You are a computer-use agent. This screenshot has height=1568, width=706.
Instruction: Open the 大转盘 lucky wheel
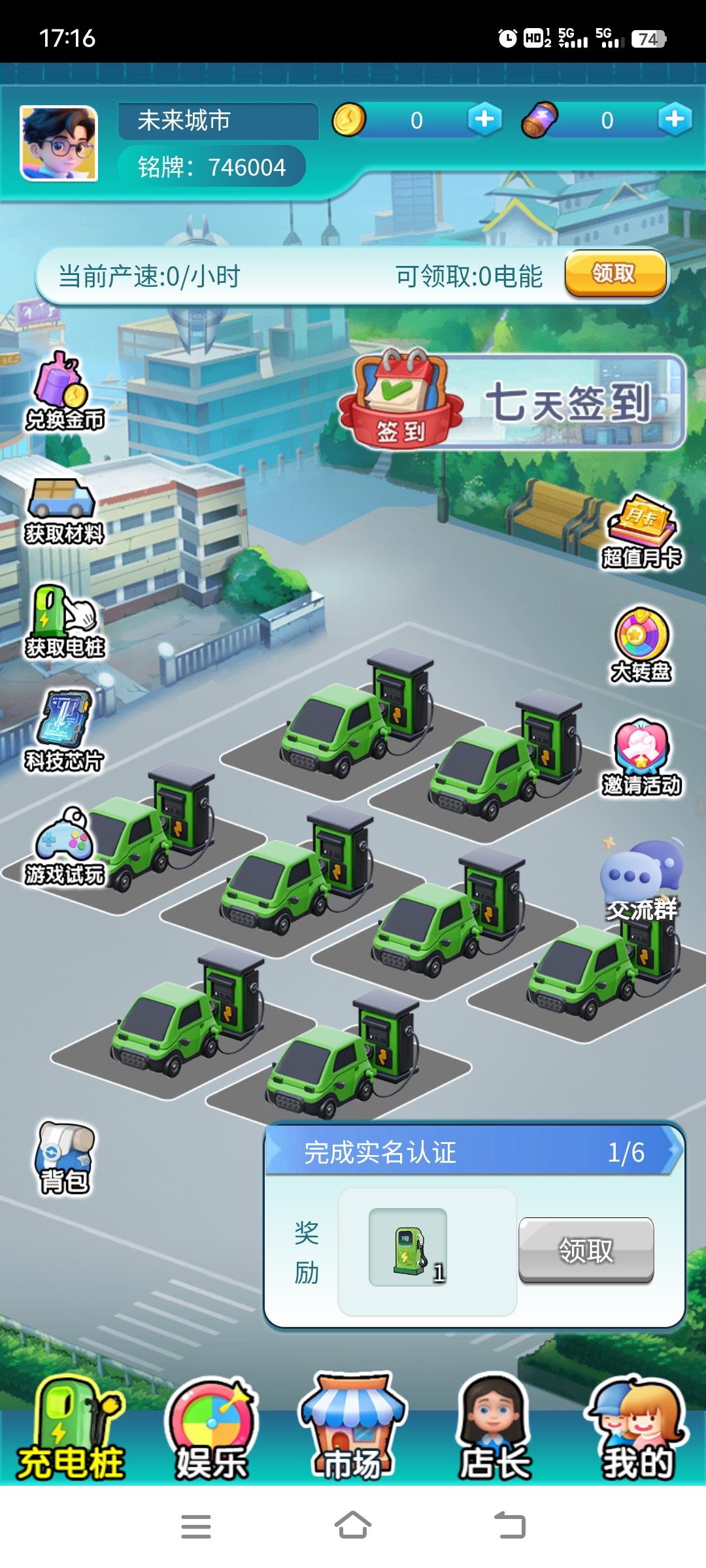pos(641,645)
